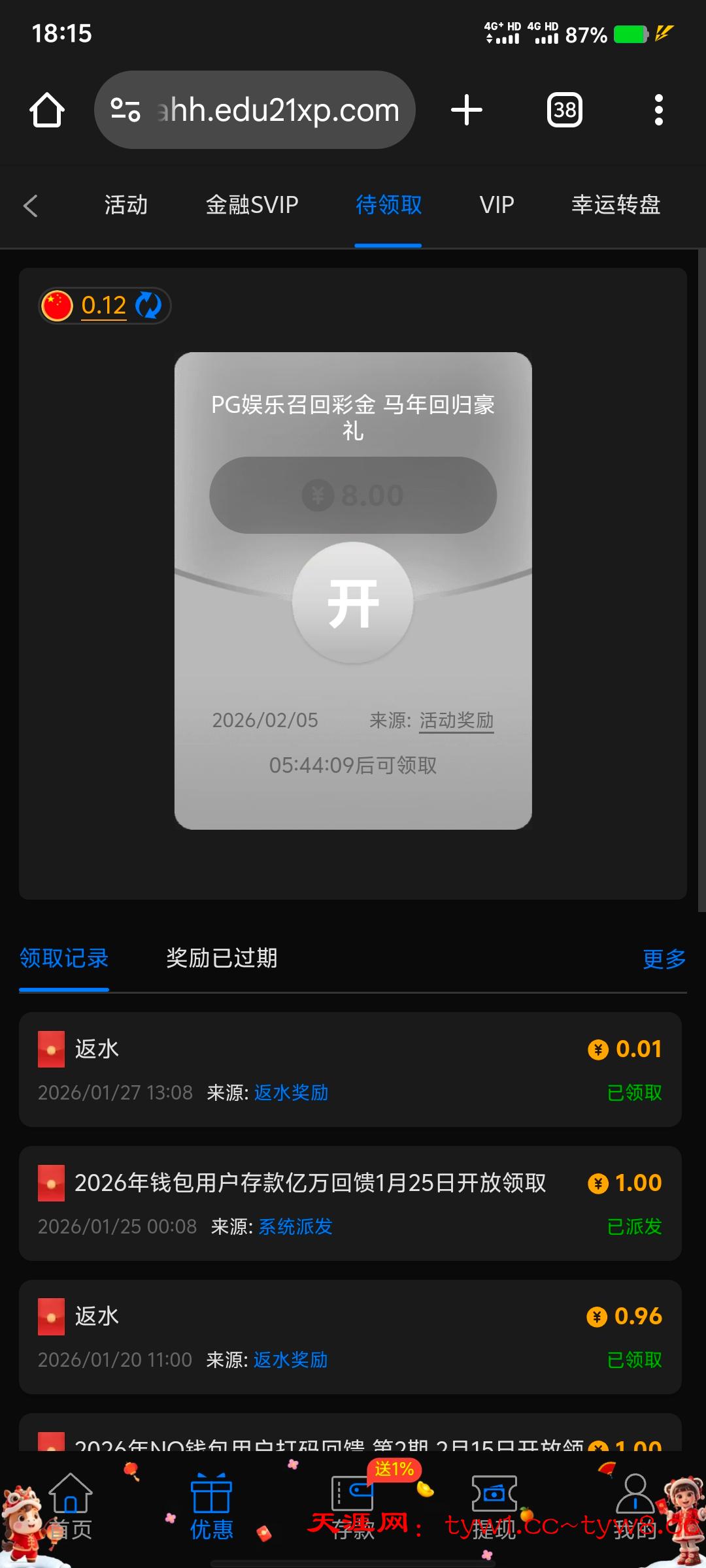This screenshot has height=1568, width=706.
Task: Open the 活动奖励 source link
Action: pyautogui.click(x=456, y=721)
